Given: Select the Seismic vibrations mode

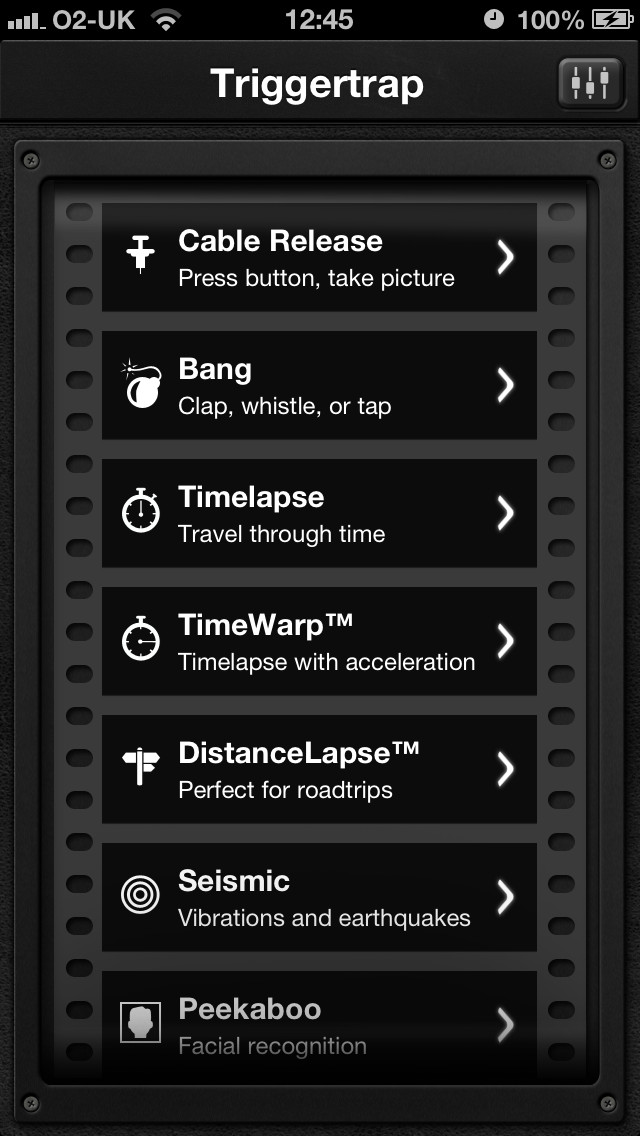Looking at the screenshot, I should click(x=319, y=897).
